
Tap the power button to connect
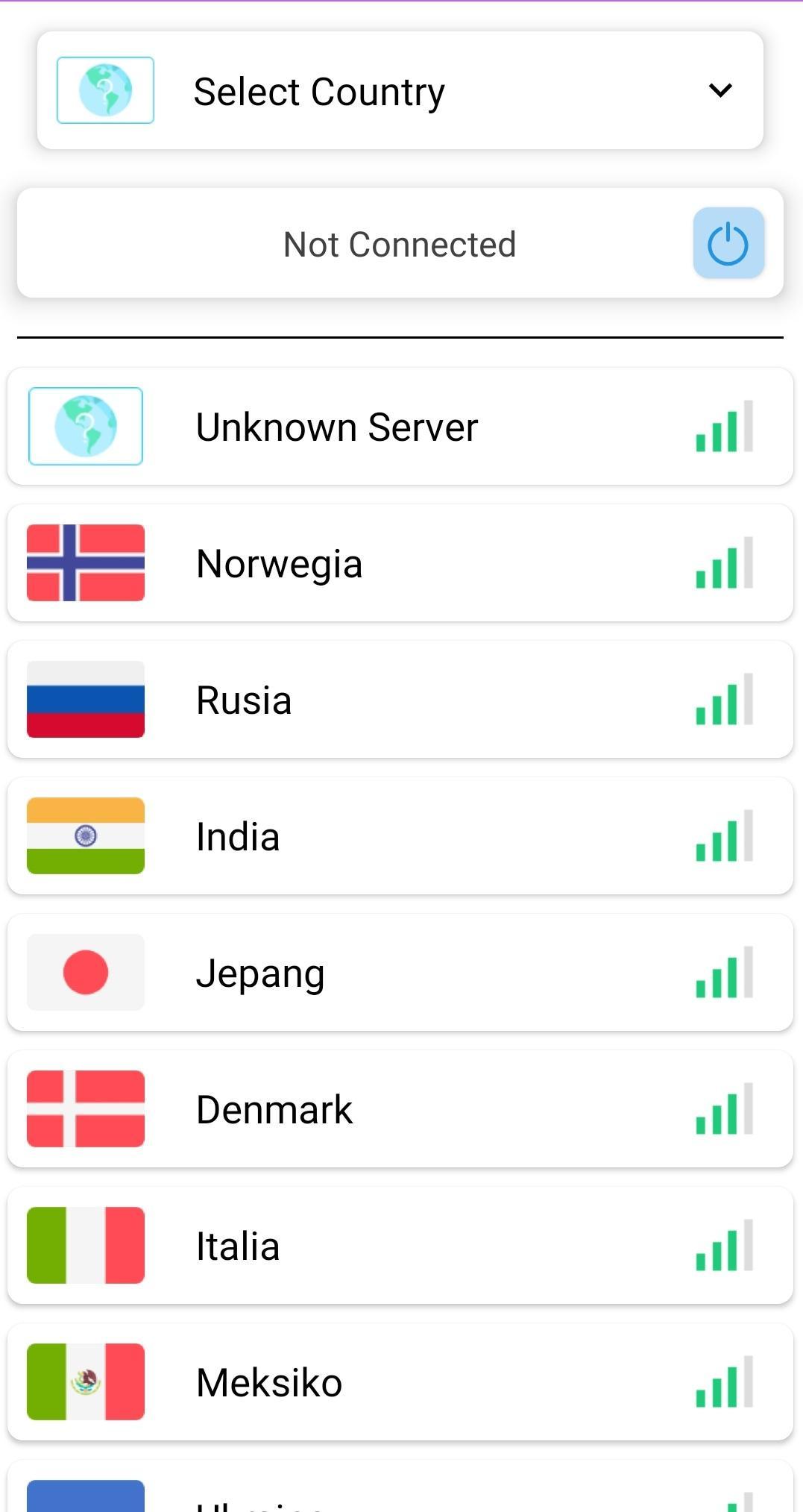tap(728, 243)
